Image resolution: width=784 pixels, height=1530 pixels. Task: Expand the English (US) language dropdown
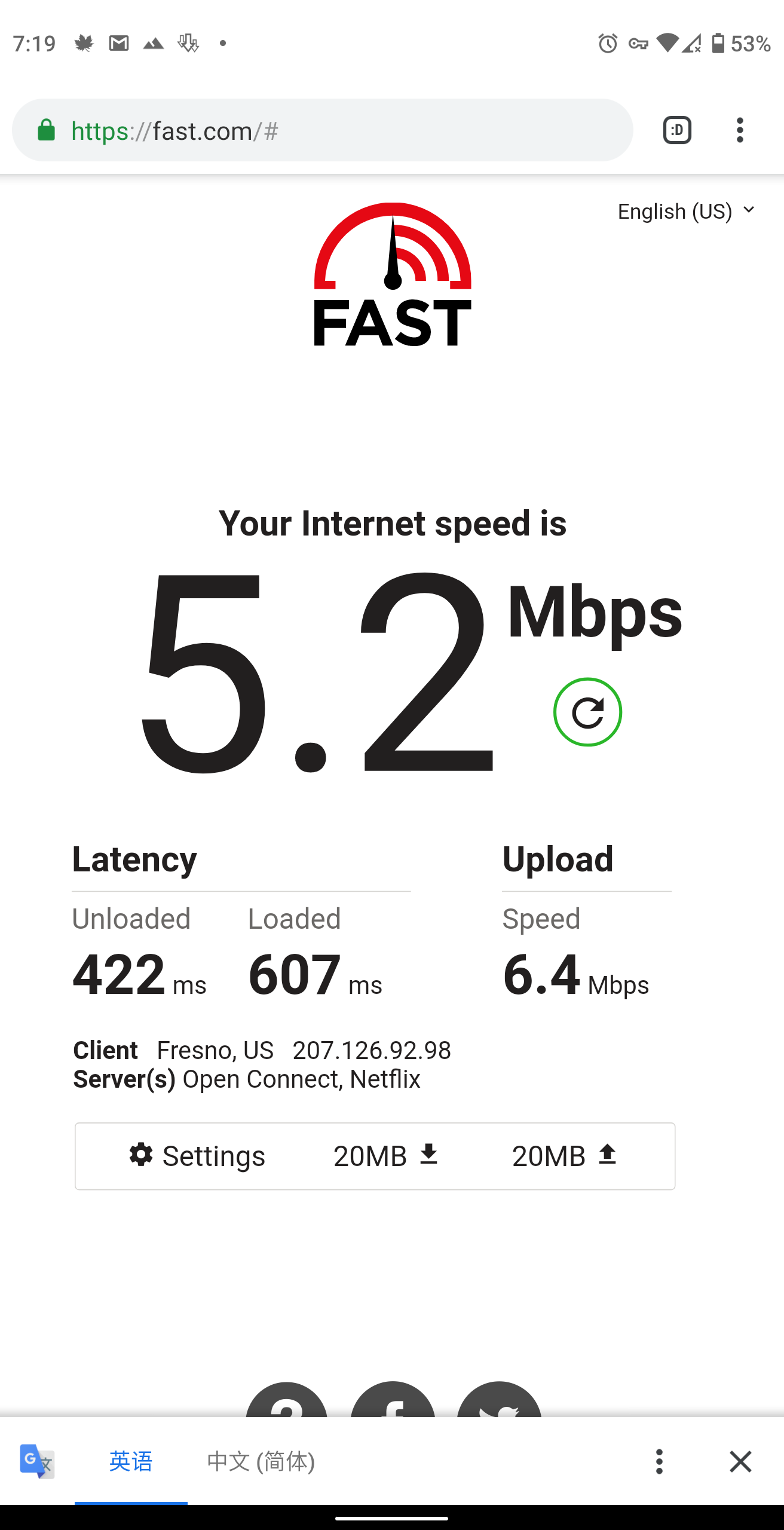point(686,212)
